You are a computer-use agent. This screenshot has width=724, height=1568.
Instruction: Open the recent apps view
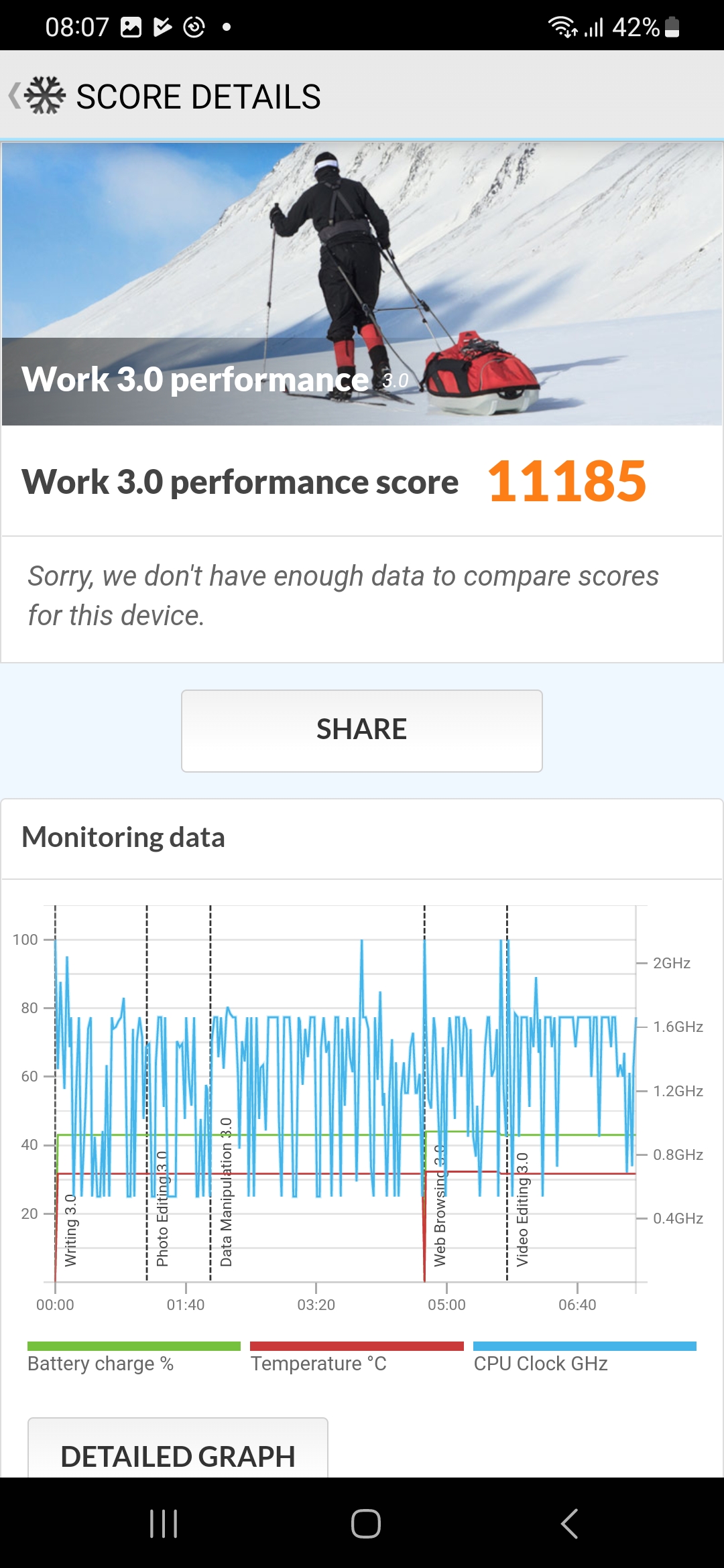pos(164,1523)
